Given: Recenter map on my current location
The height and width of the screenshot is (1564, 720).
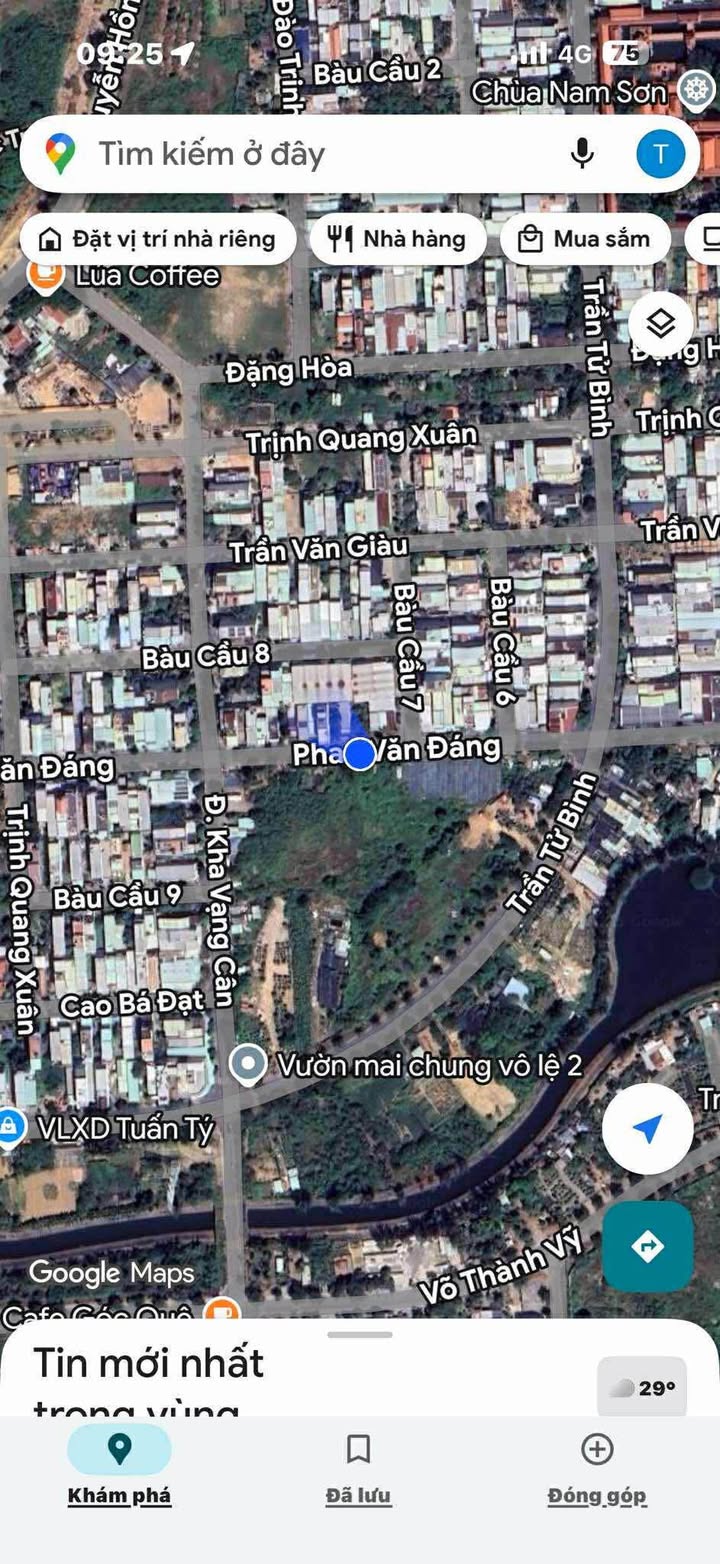Looking at the screenshot, I should pos(647,1129).
